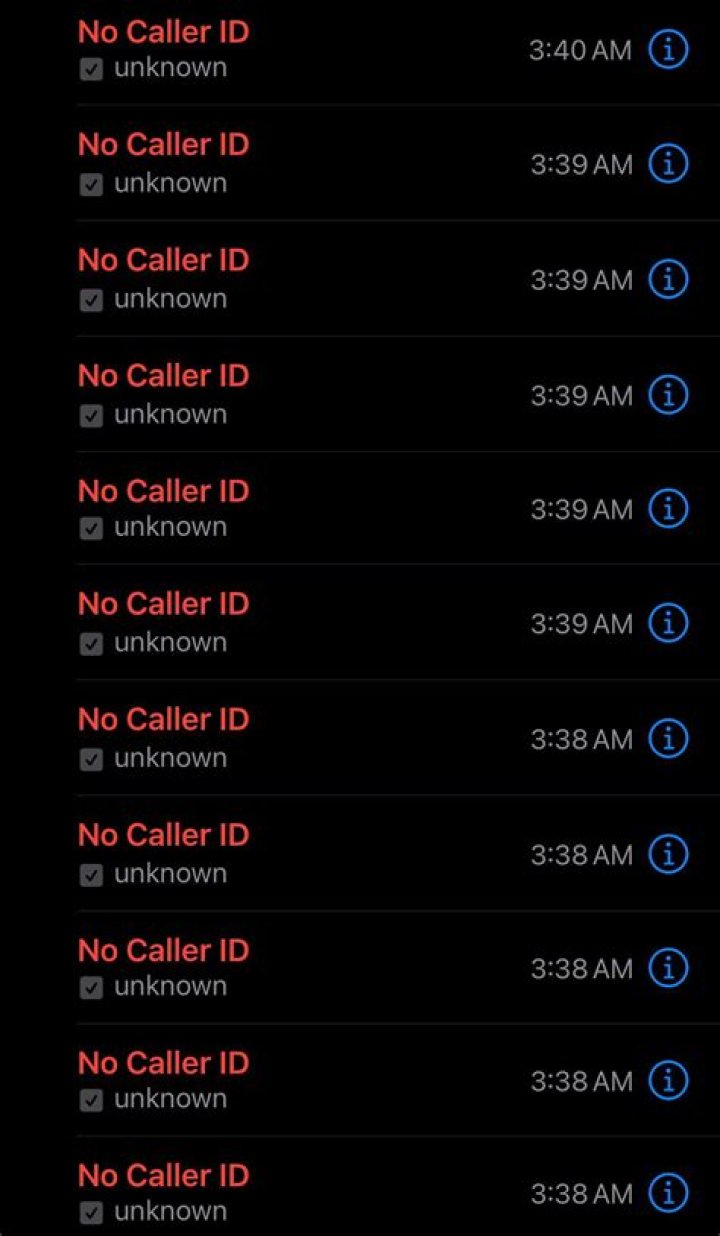Select the first No Caller ID entry at 3:38 AM
This screenshot has width=720, height=1236.
[x=162, y=719]
